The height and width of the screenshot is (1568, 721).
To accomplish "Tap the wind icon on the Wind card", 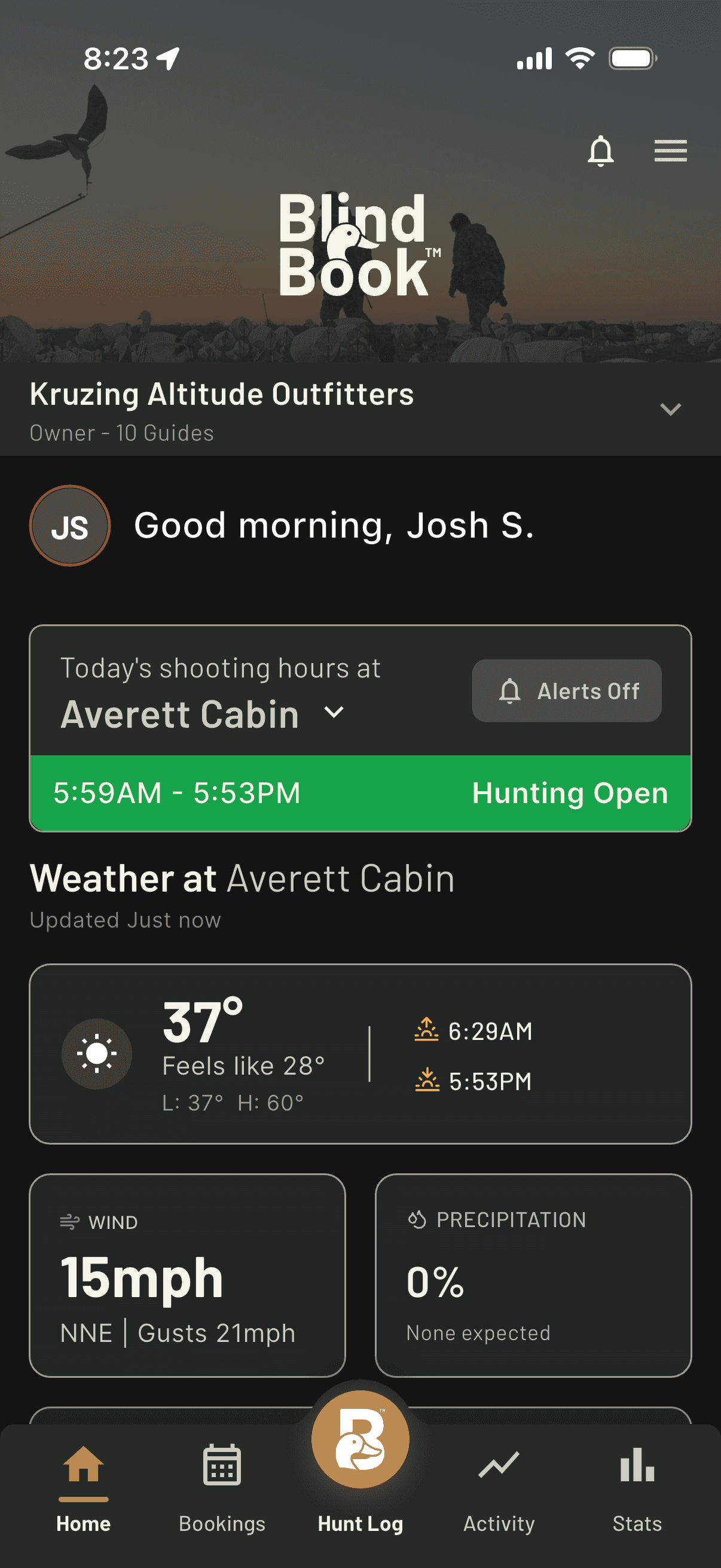I will (70, 1220).
